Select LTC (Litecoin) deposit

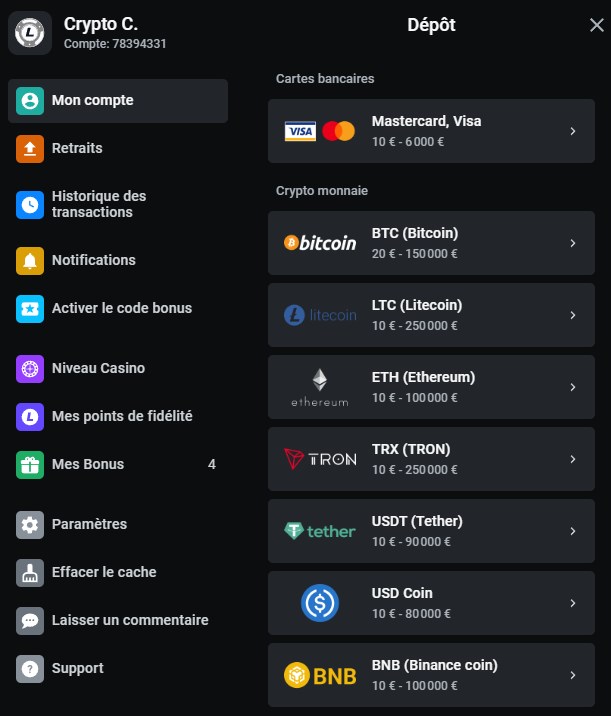pos(430,314)
